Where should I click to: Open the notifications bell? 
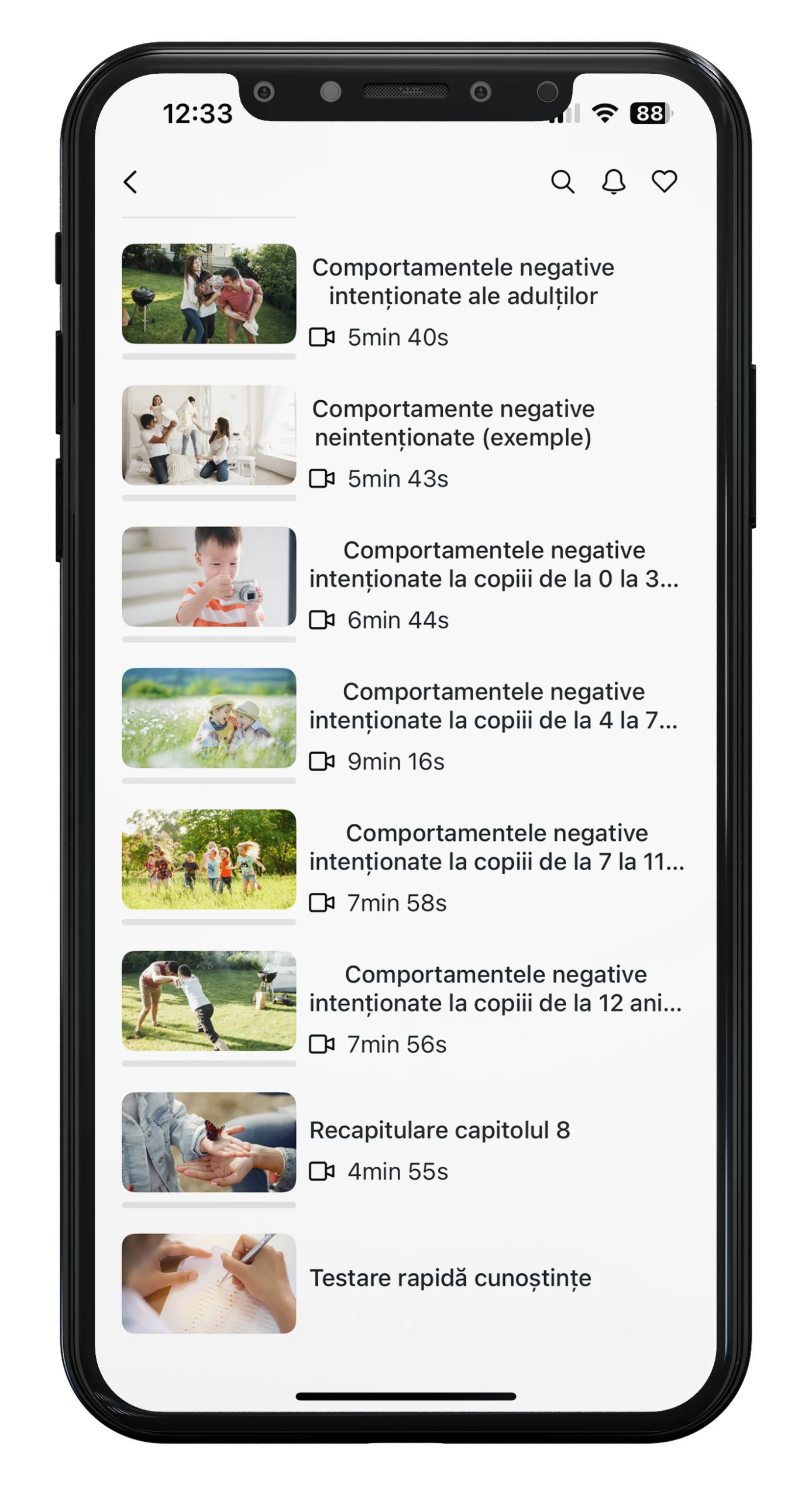(613, 182)
